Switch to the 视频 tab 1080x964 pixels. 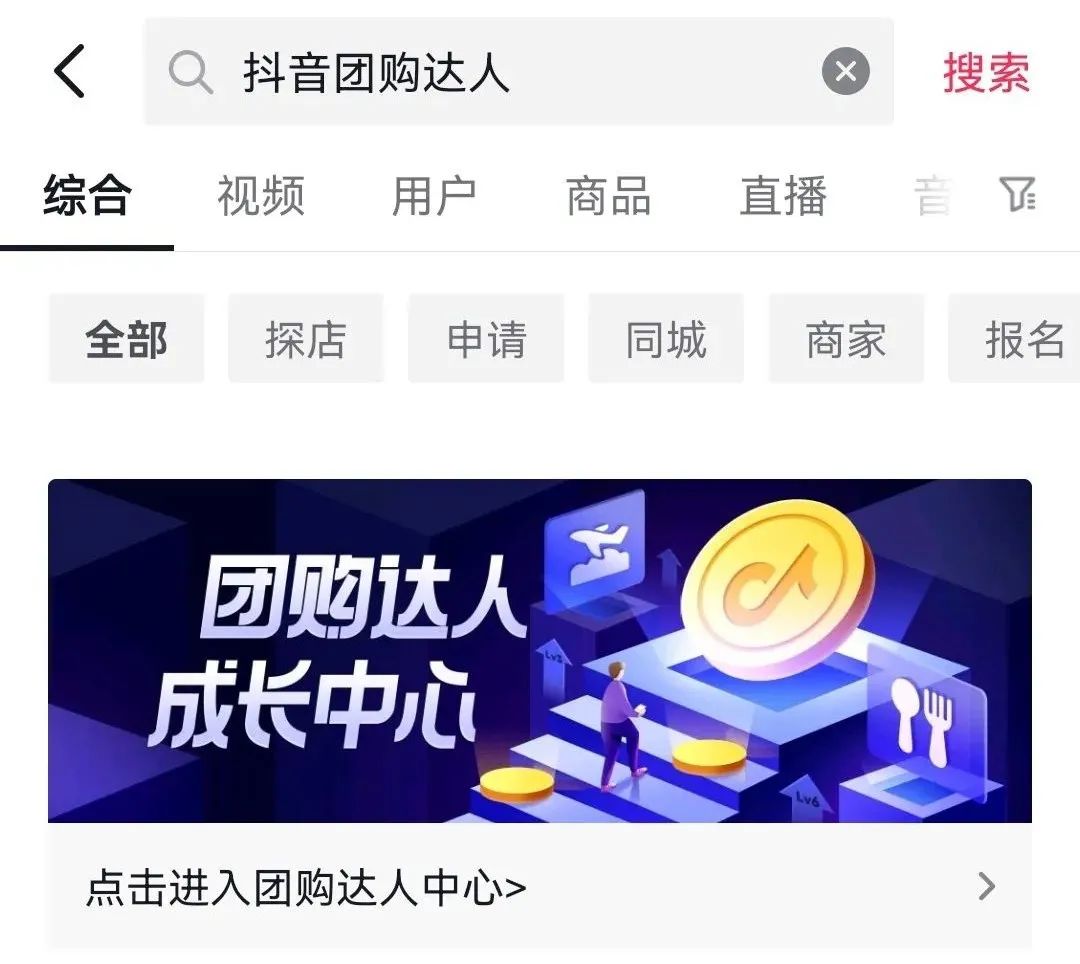[x=261, y=195]
